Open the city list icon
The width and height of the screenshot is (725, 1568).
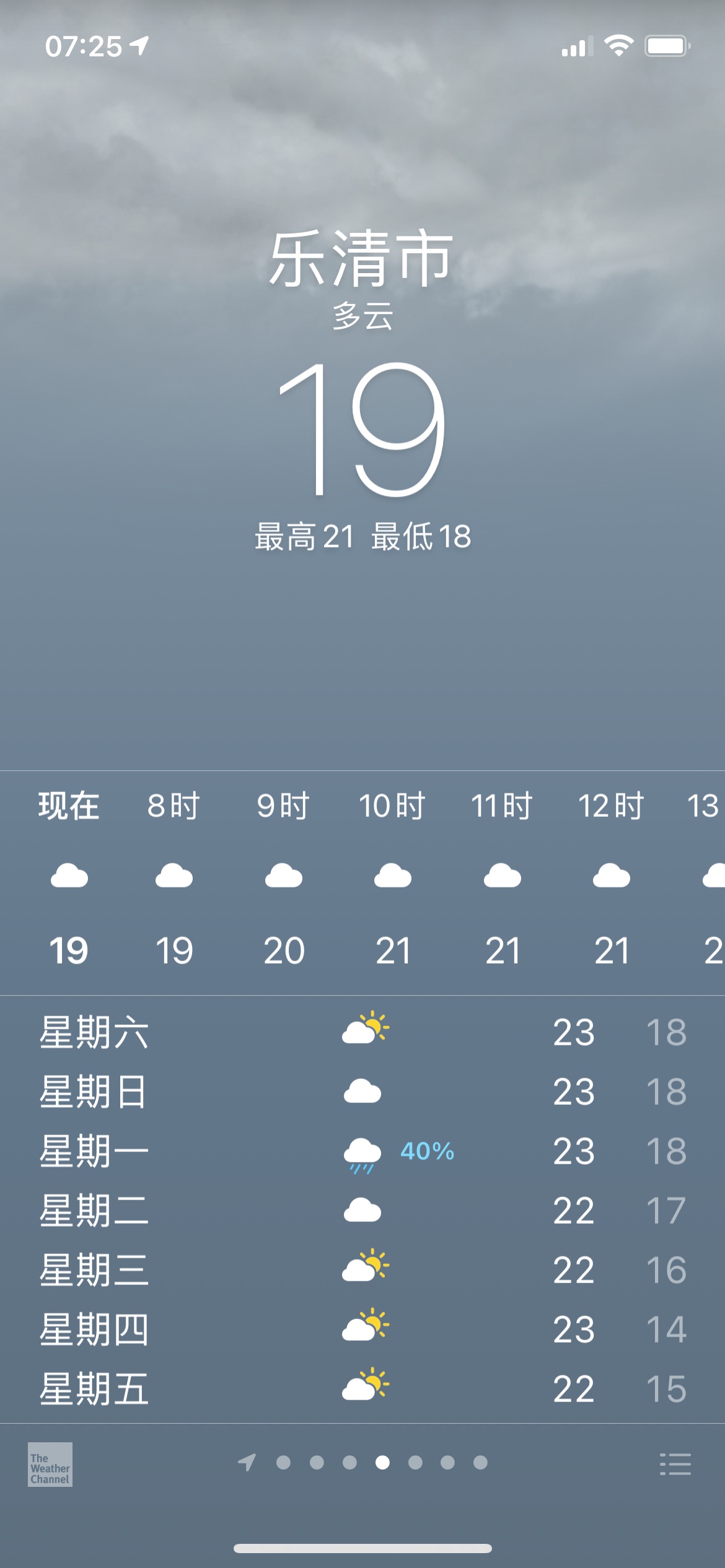tap(675, 1464)
